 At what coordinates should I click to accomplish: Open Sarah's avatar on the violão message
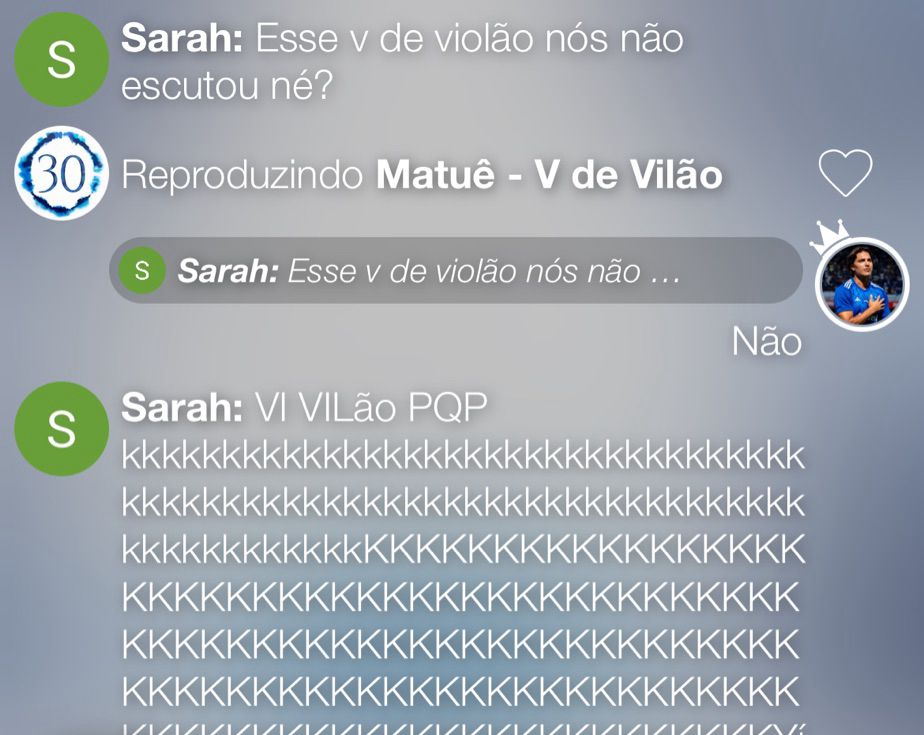coord(61,60)
